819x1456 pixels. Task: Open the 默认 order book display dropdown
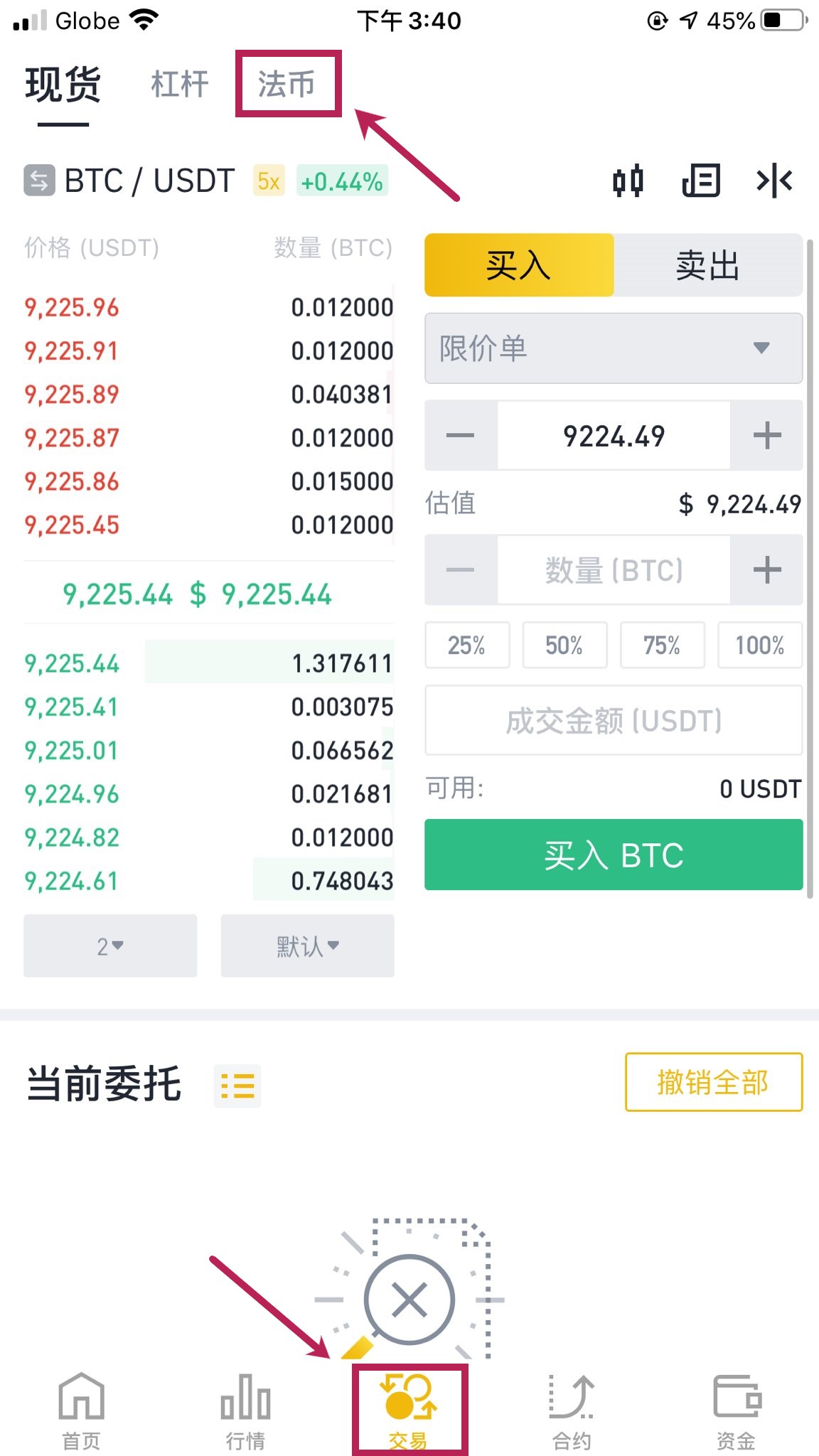307,946
